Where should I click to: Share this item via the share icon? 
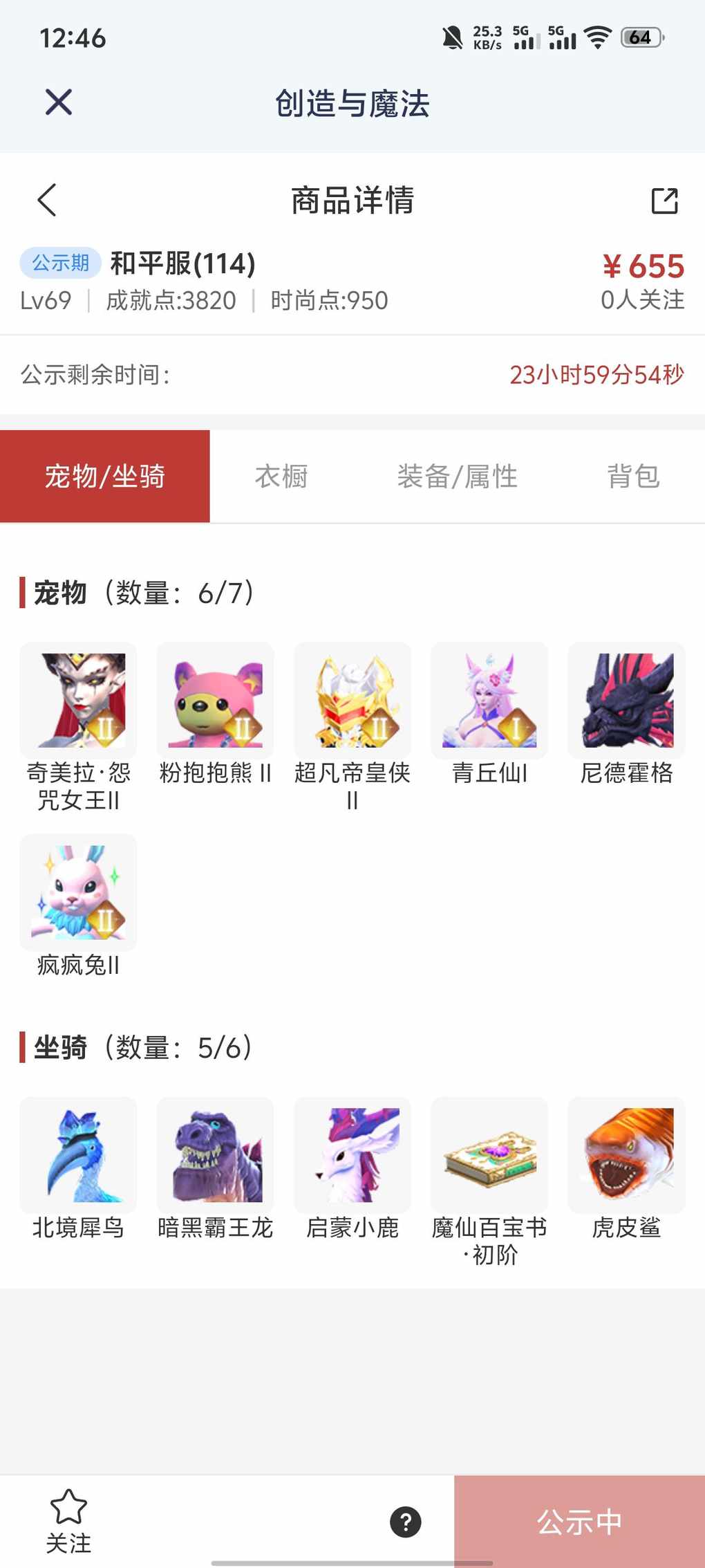tap(664, 201)
